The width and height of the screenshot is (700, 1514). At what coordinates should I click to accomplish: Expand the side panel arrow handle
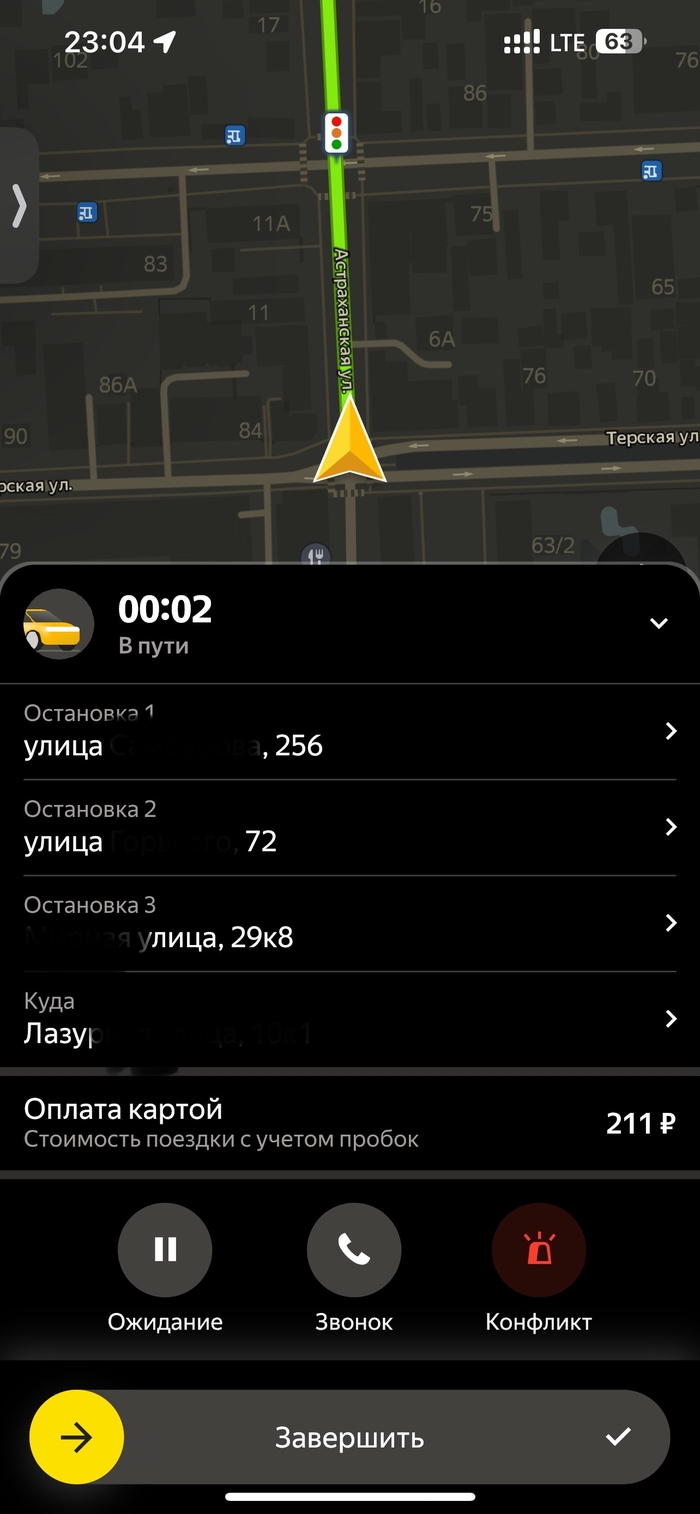click(19, 206)
